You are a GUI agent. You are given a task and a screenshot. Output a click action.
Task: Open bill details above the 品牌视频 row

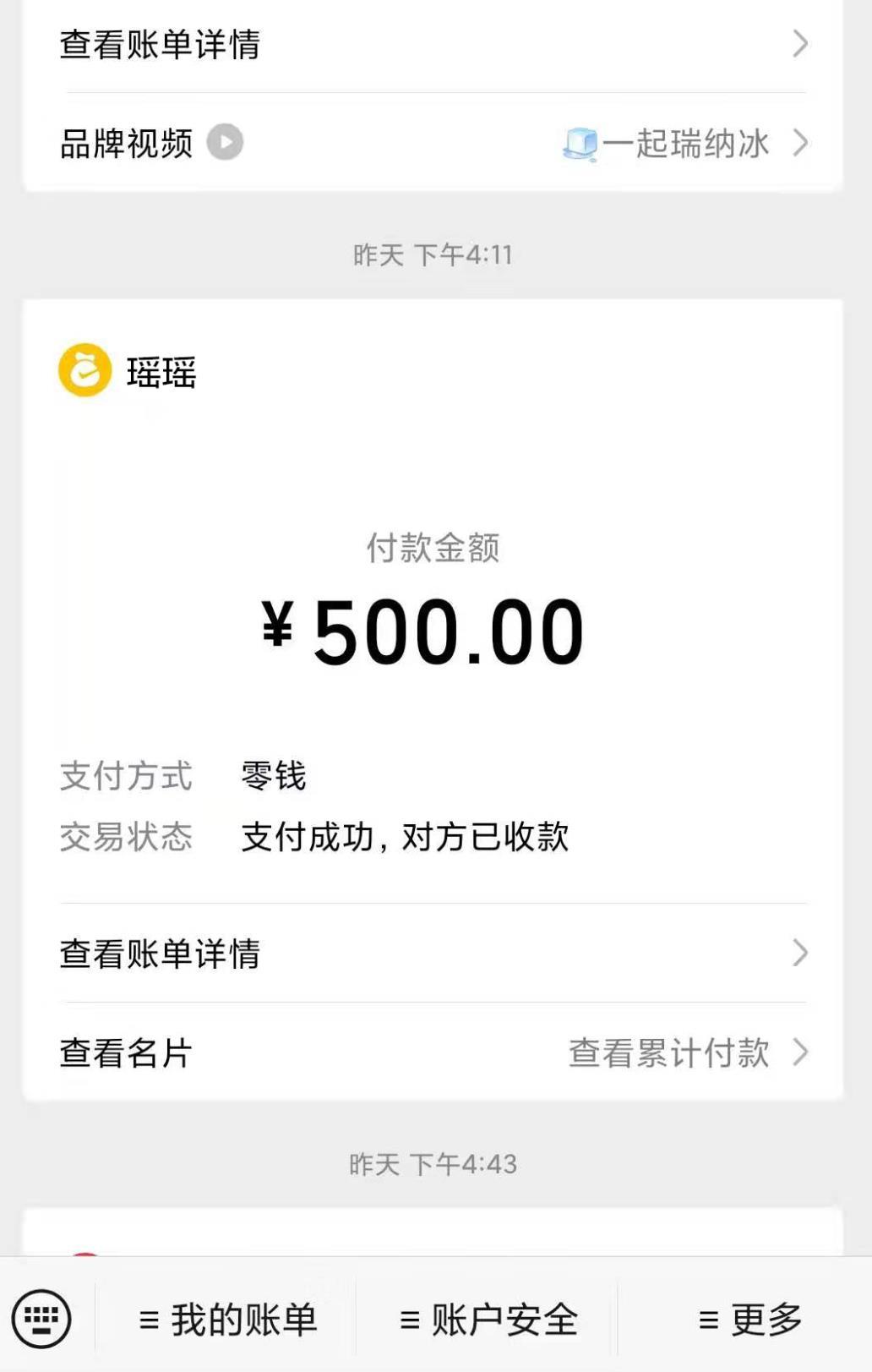[x=433, y=44]
